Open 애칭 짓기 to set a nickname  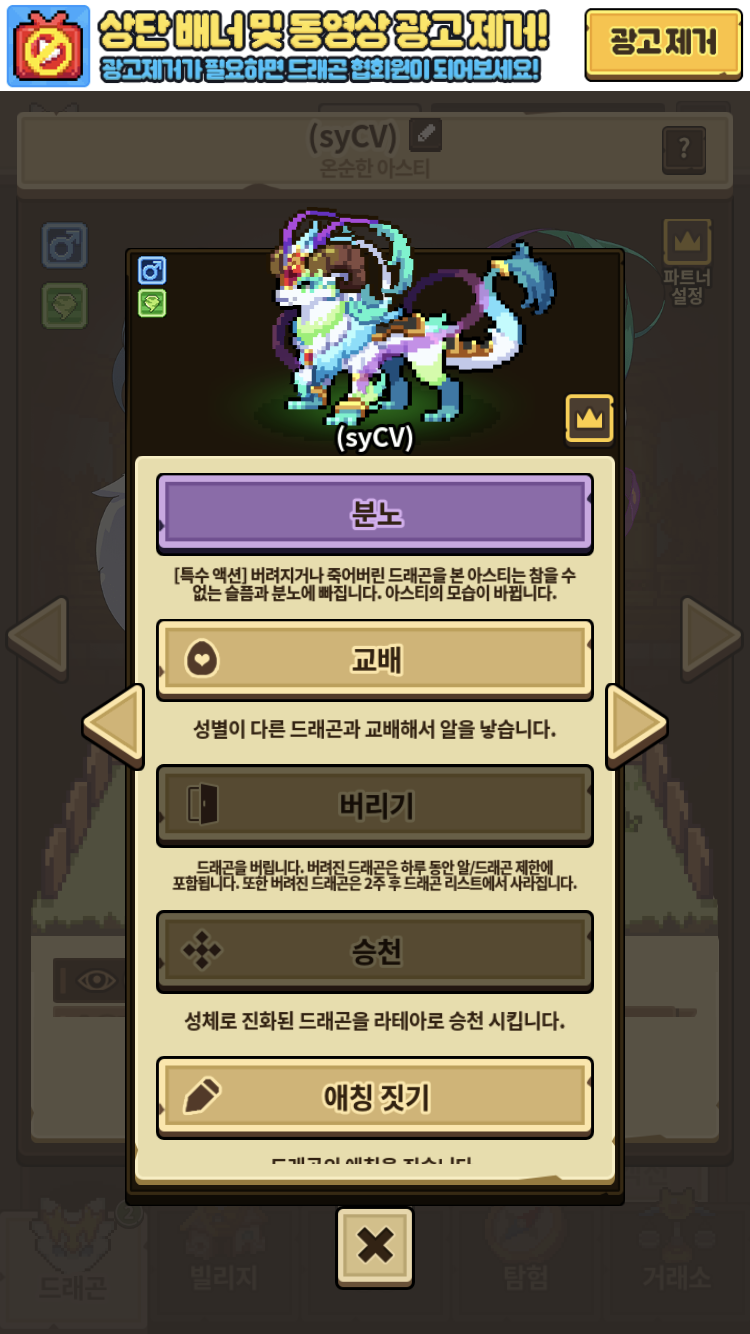coord(375,1097)
